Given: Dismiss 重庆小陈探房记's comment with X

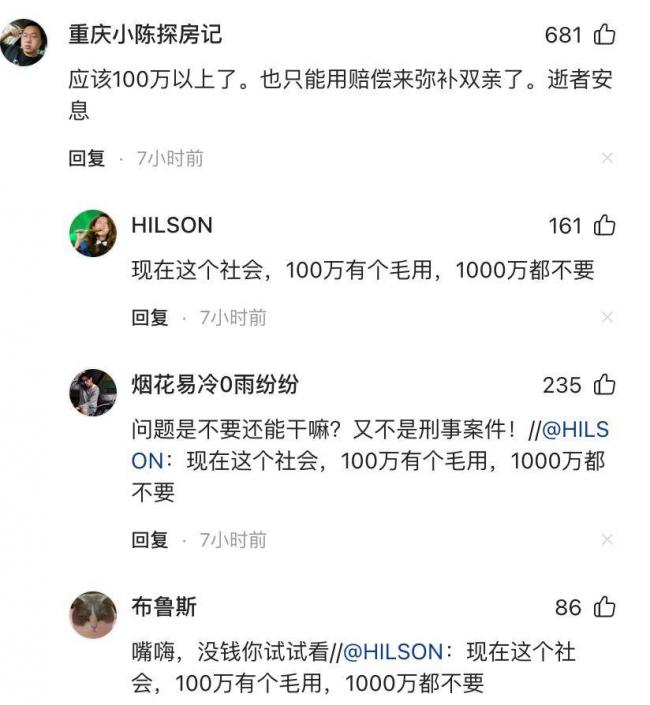Looking at the screenshot, I should [x=606, y=158].
